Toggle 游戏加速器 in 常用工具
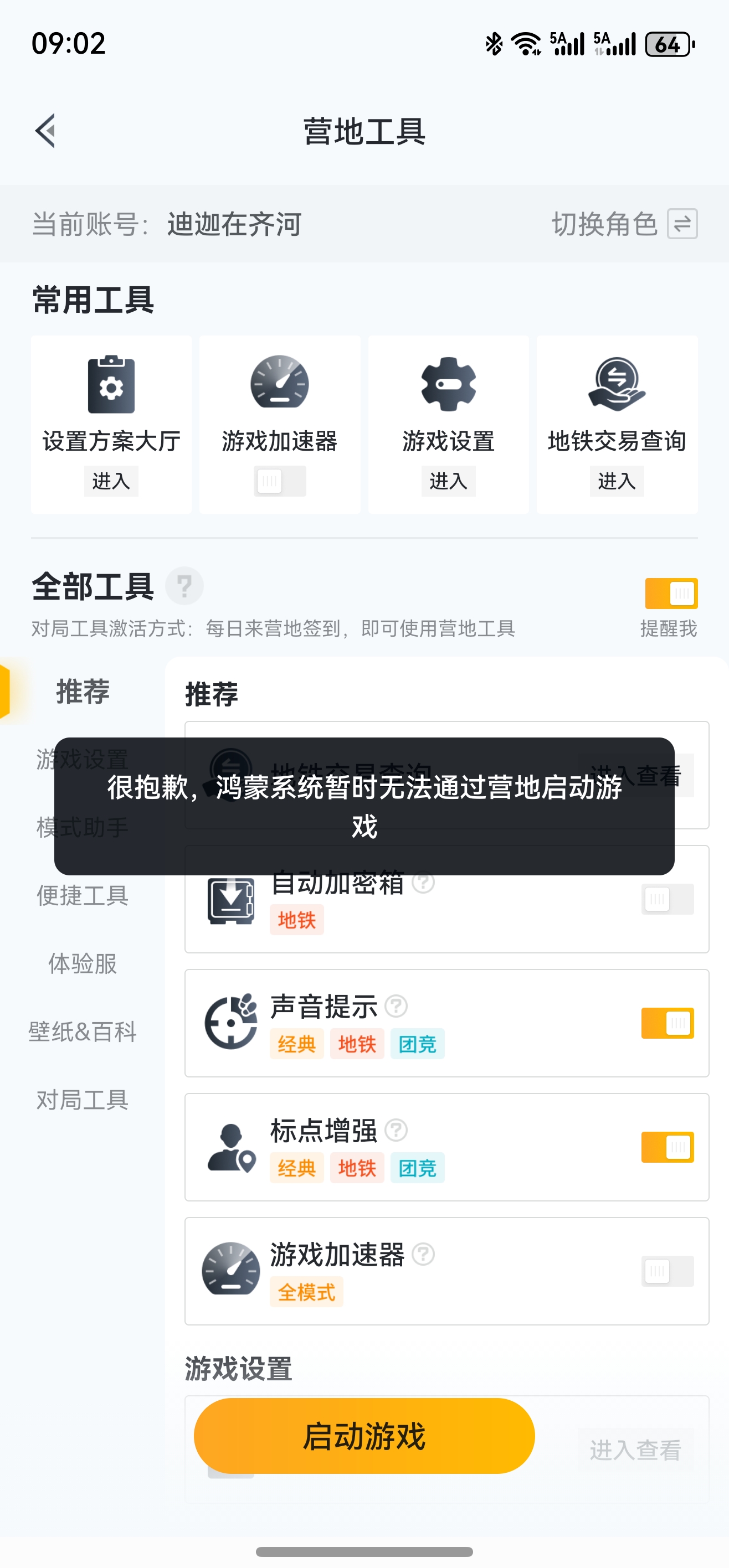729x1568 pixels. [x=280, y=481]
